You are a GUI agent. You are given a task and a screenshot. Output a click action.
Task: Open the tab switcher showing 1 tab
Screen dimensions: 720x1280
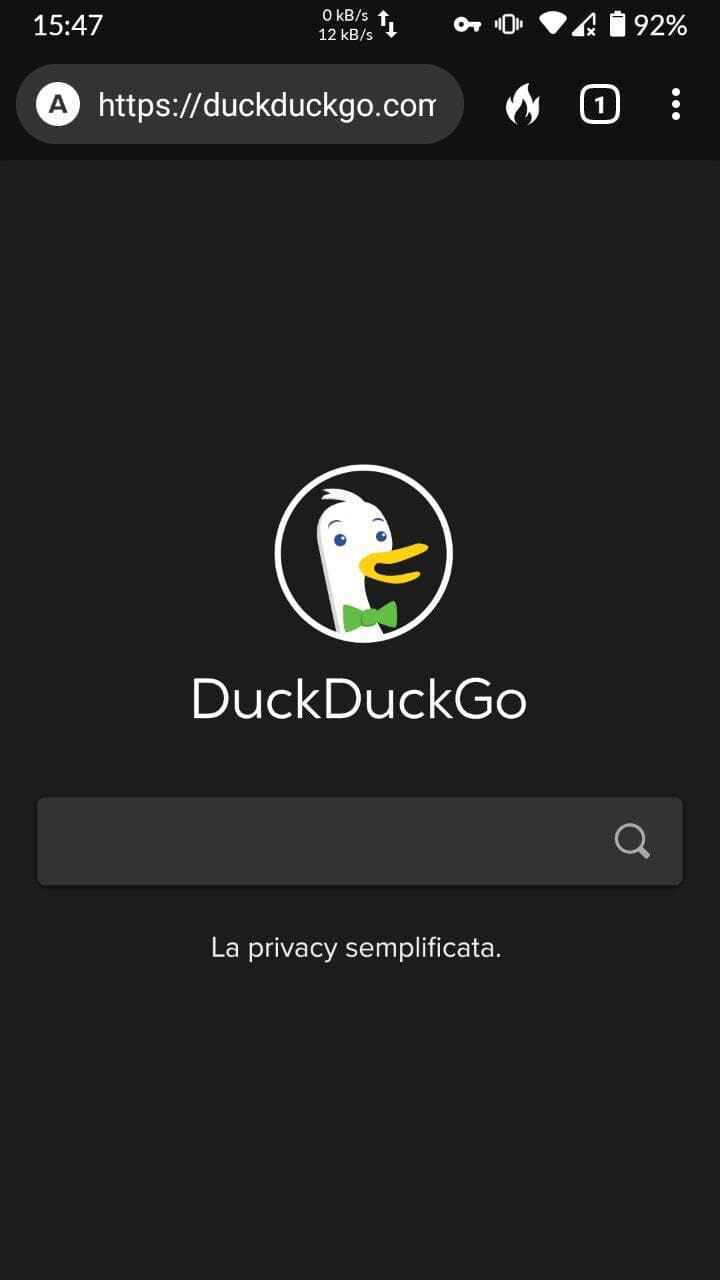(599, 105)
